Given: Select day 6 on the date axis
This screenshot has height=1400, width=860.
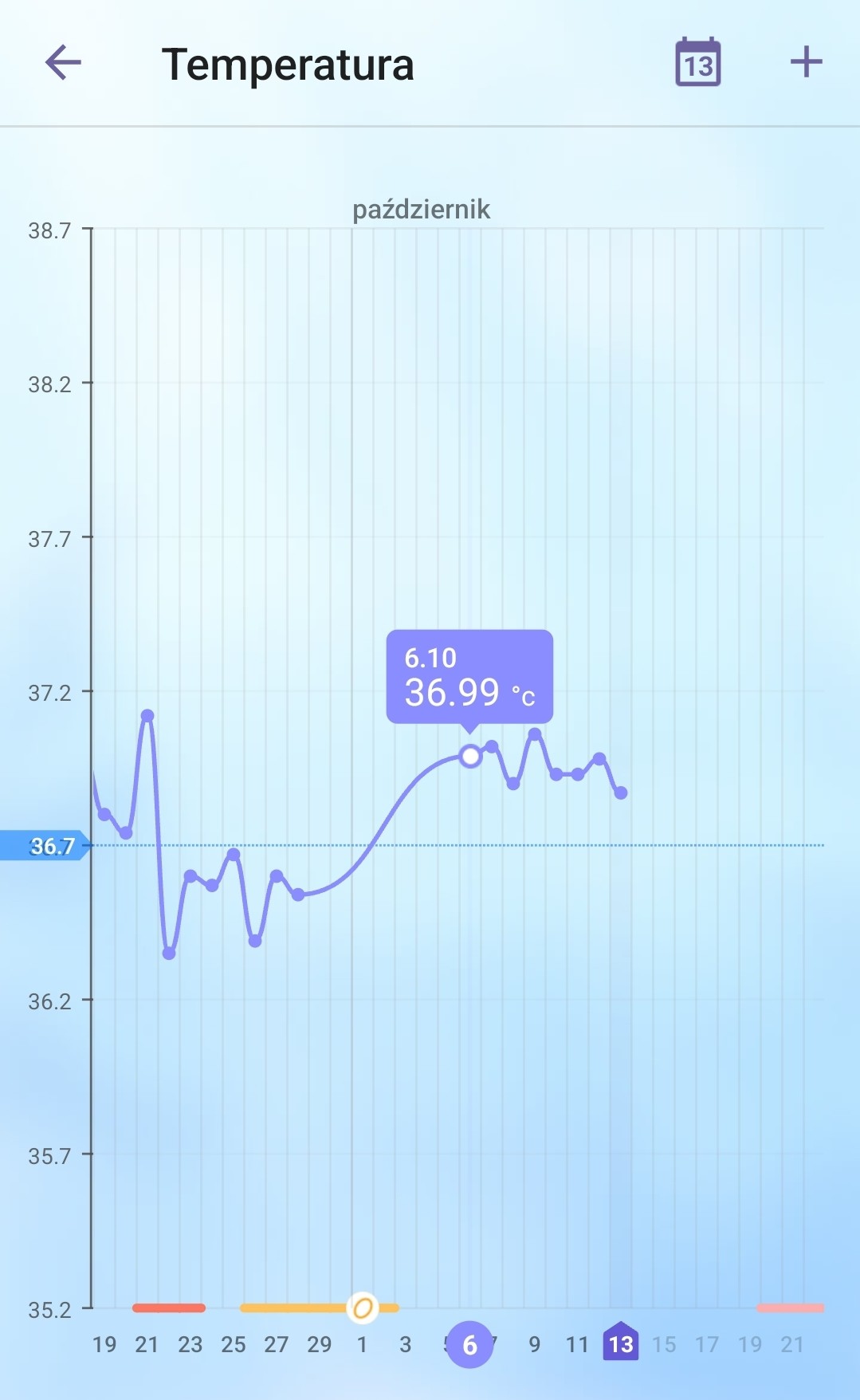Looking at the screenshot, I should [x=469, y=1344].
